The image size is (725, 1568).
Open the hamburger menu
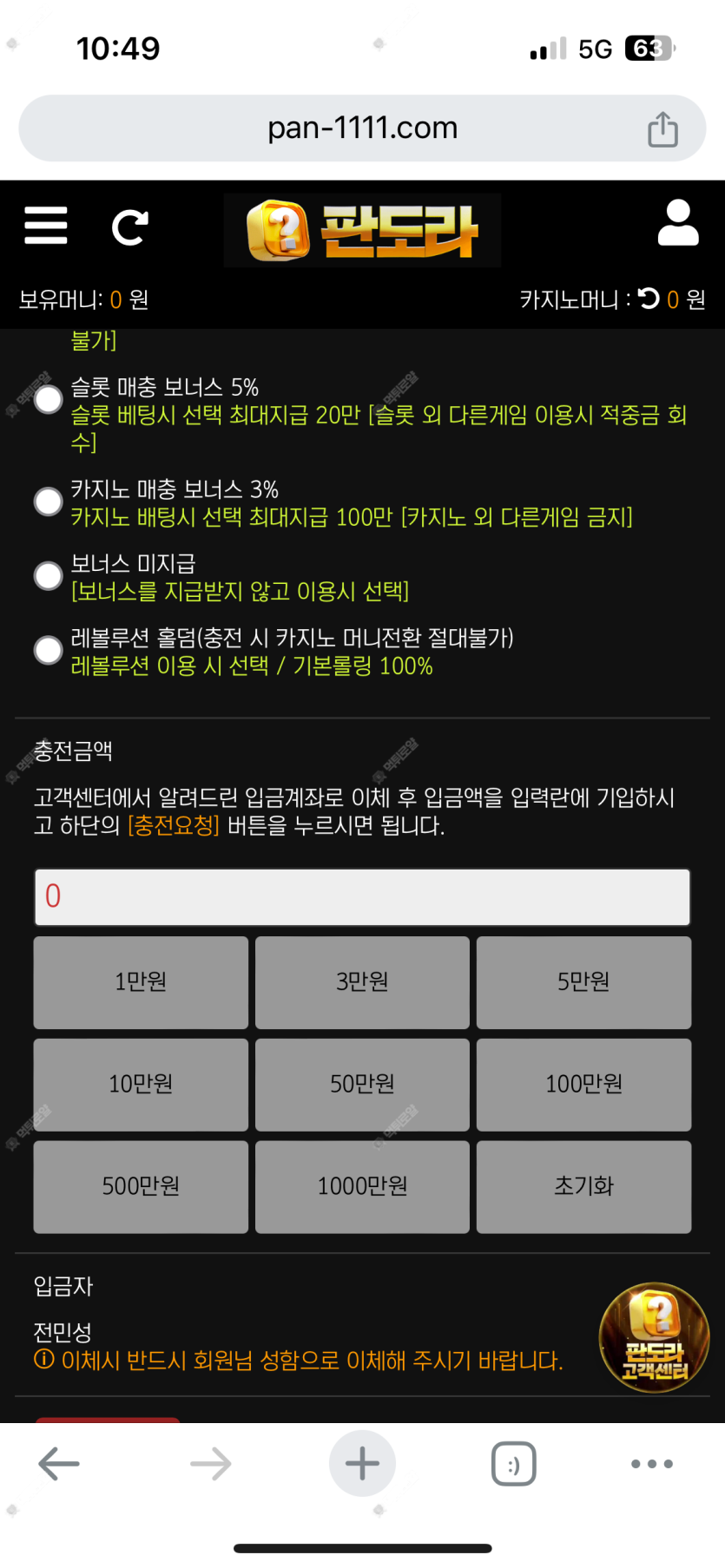pos(46,226)
